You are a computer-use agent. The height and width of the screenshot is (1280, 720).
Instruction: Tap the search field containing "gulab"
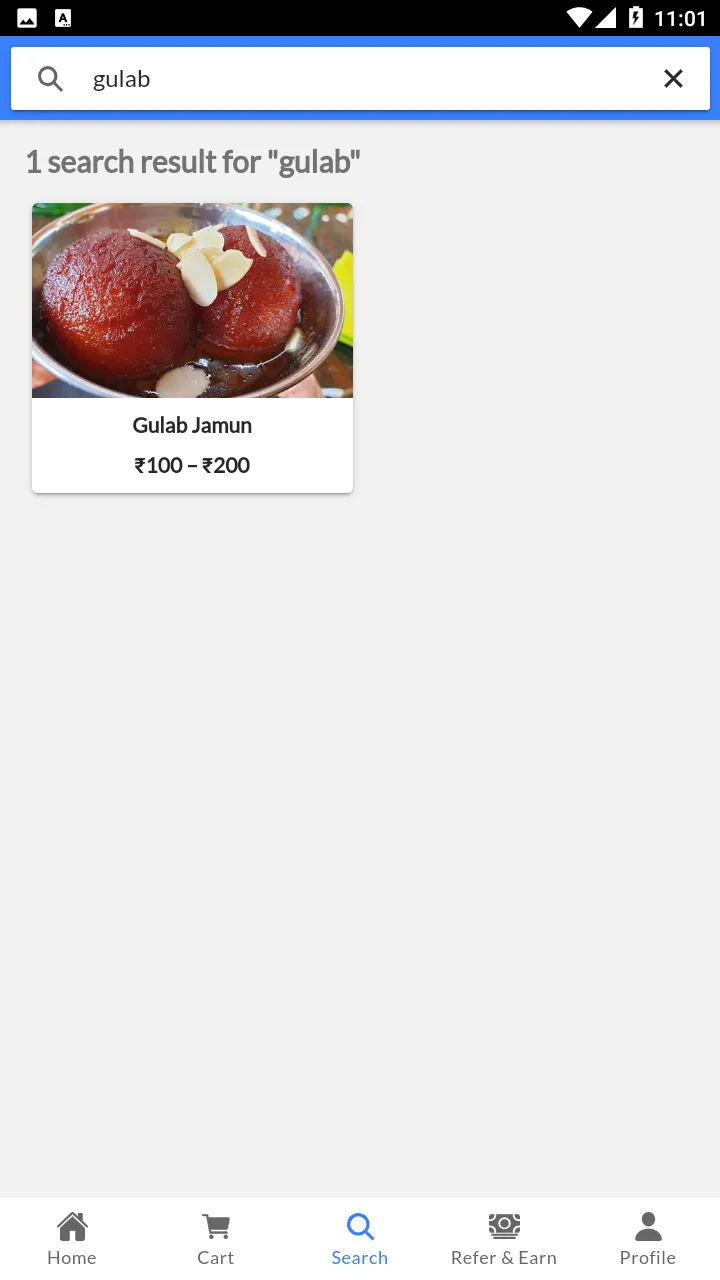point(360,79)
